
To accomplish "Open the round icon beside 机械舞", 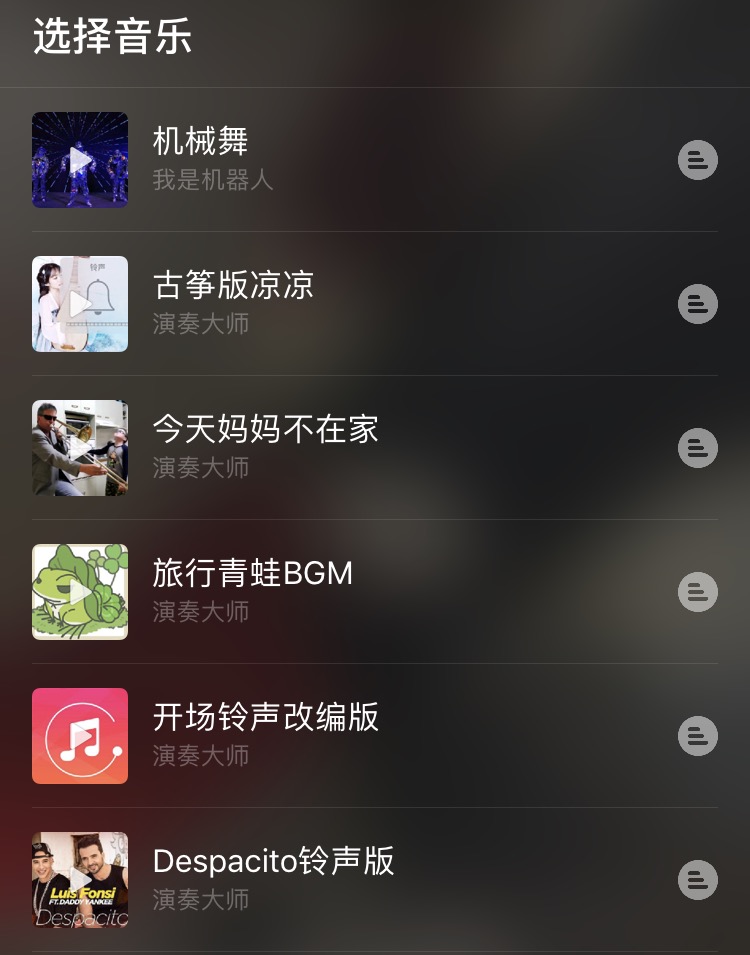I will click(698, 160).
